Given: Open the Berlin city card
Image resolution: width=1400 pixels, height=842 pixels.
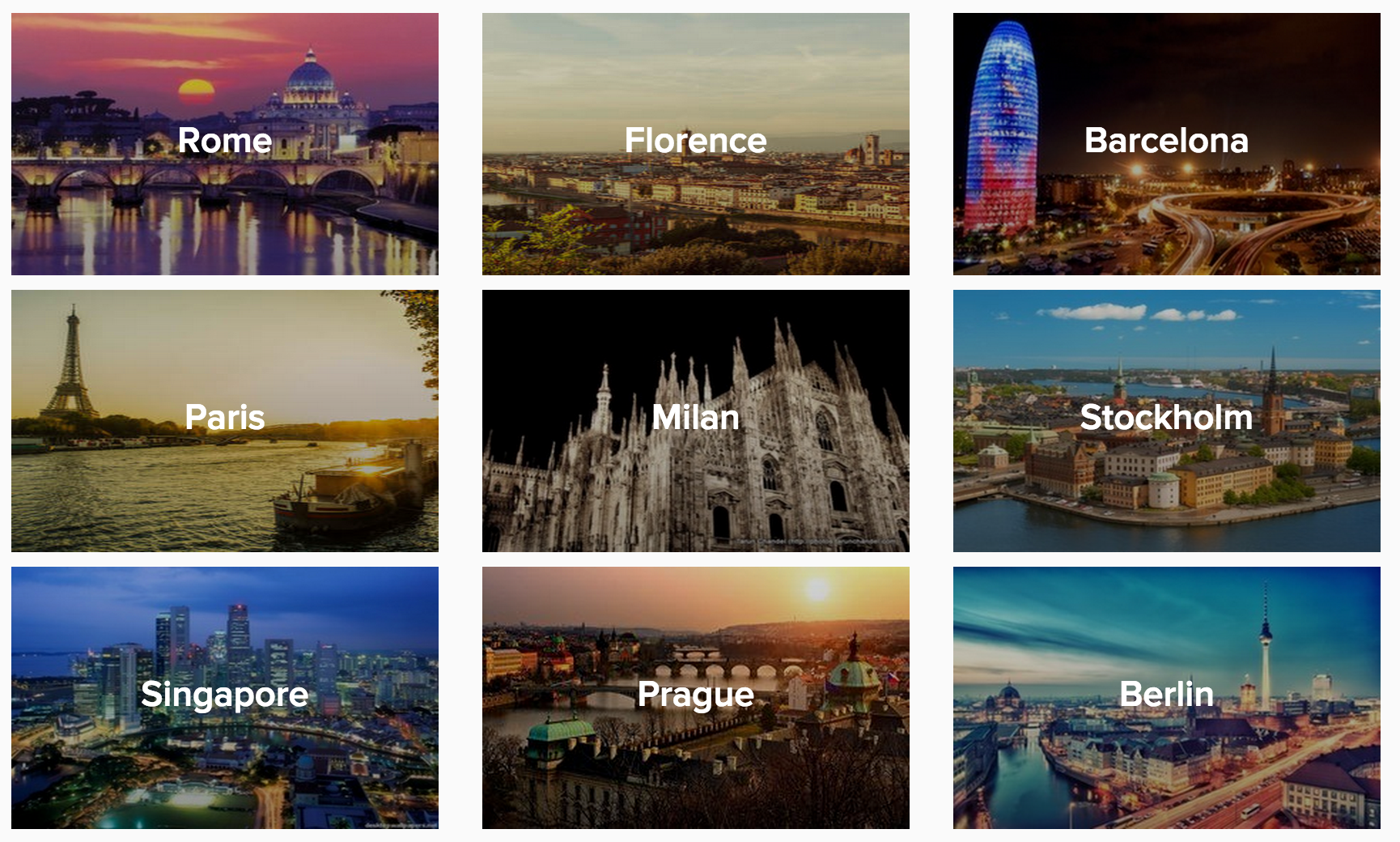Looking at the screenshot, I should click(1166, 697).
